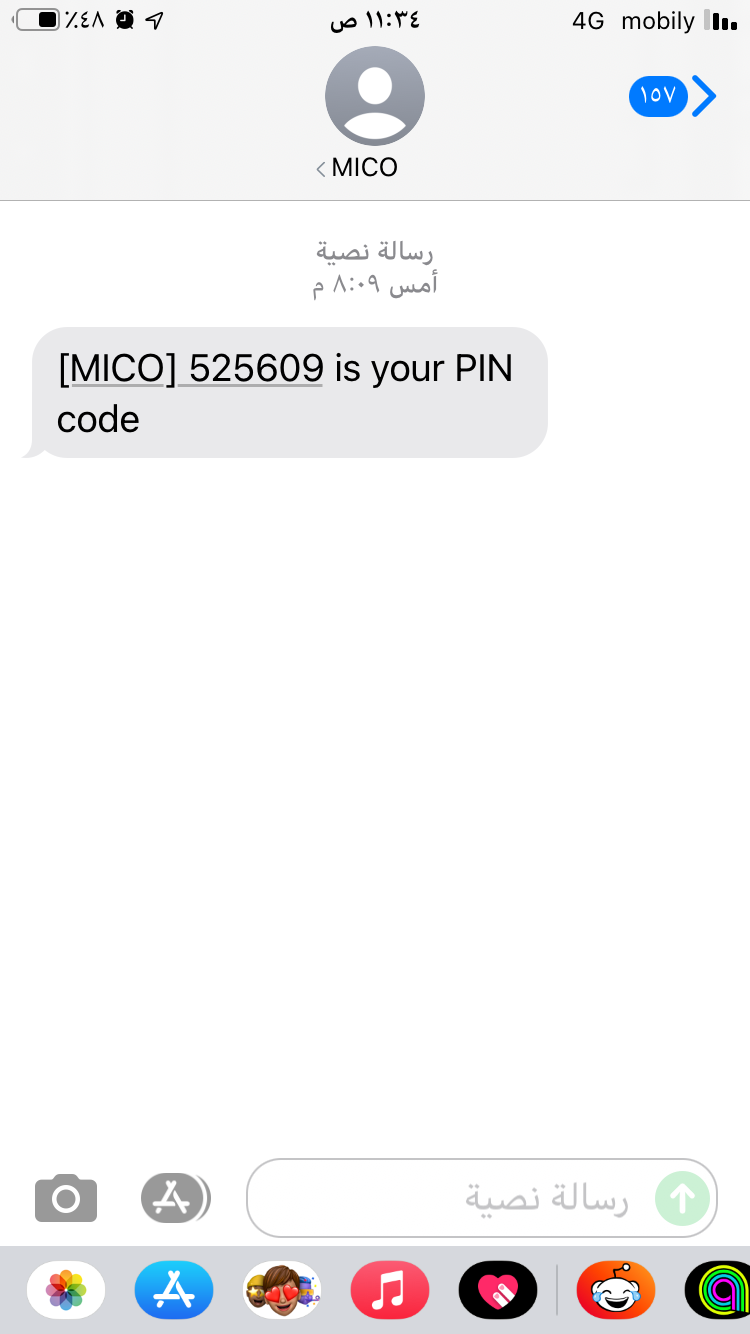Toggle the App Store apps drawer
Viewport: 750px width, 1334px height.
[175, 1197]
